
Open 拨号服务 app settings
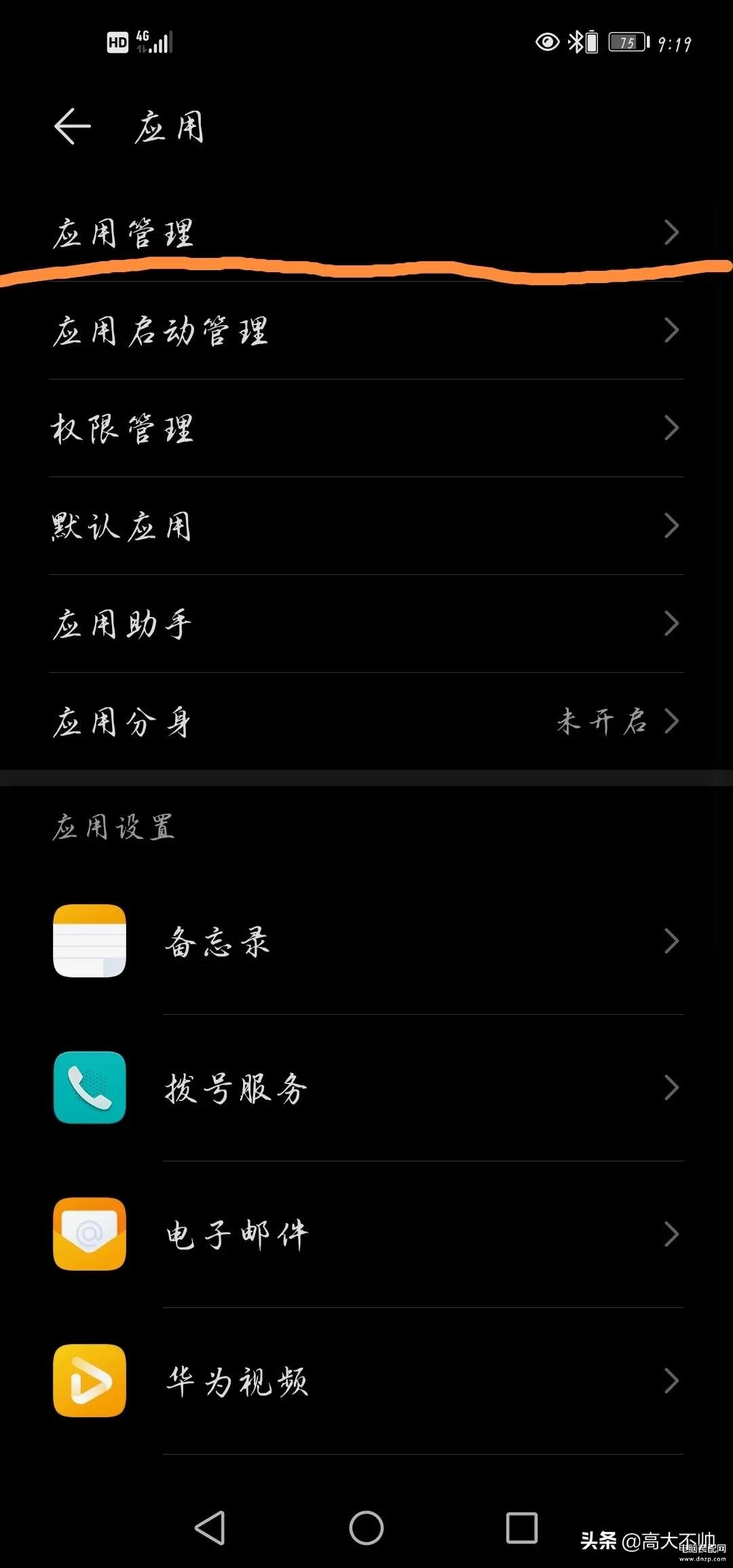366,1088
